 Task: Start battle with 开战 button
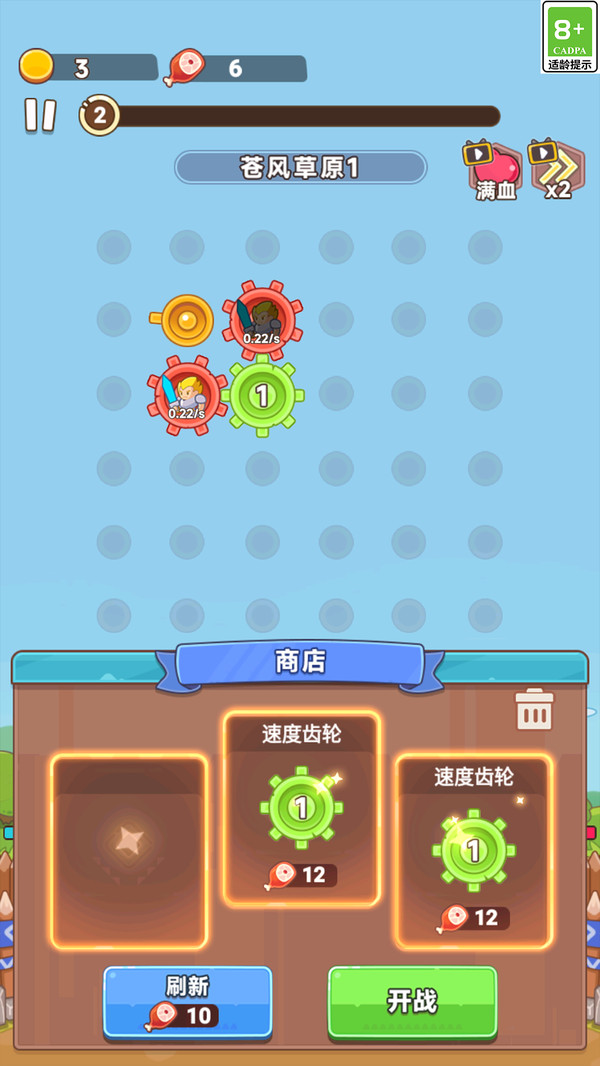coord(412,1002)
